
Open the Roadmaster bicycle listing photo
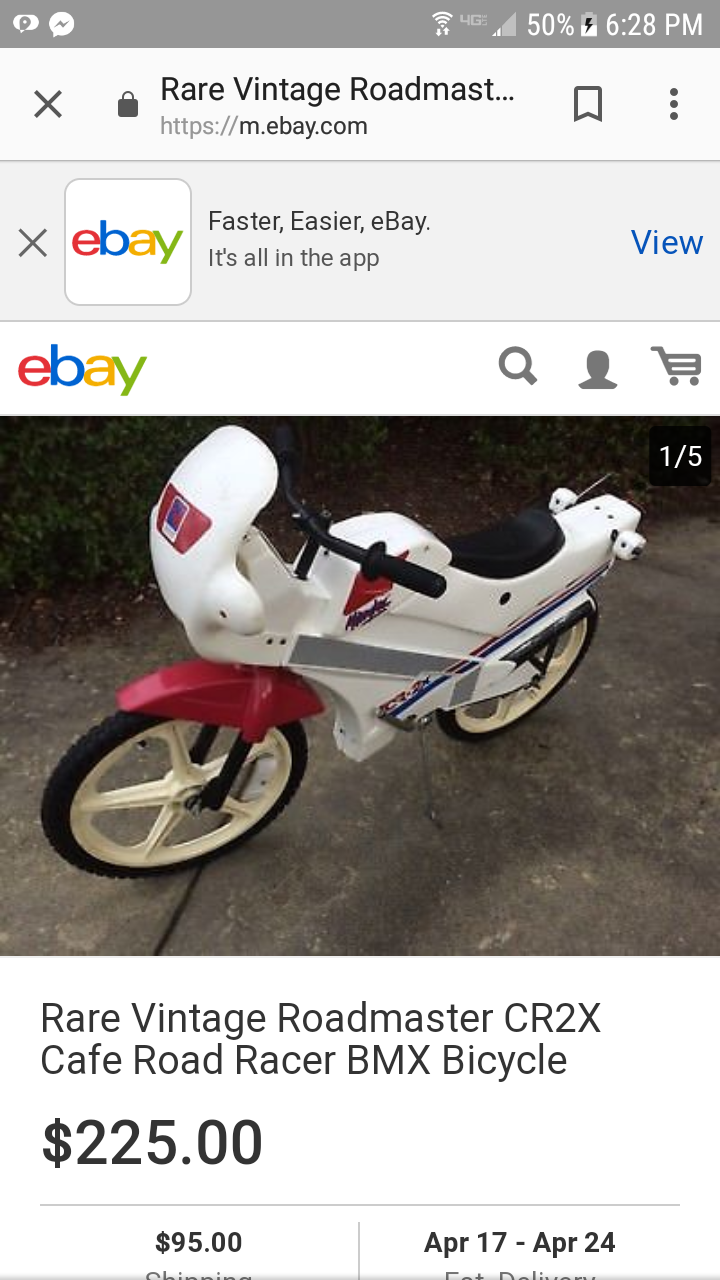(360, 686)
